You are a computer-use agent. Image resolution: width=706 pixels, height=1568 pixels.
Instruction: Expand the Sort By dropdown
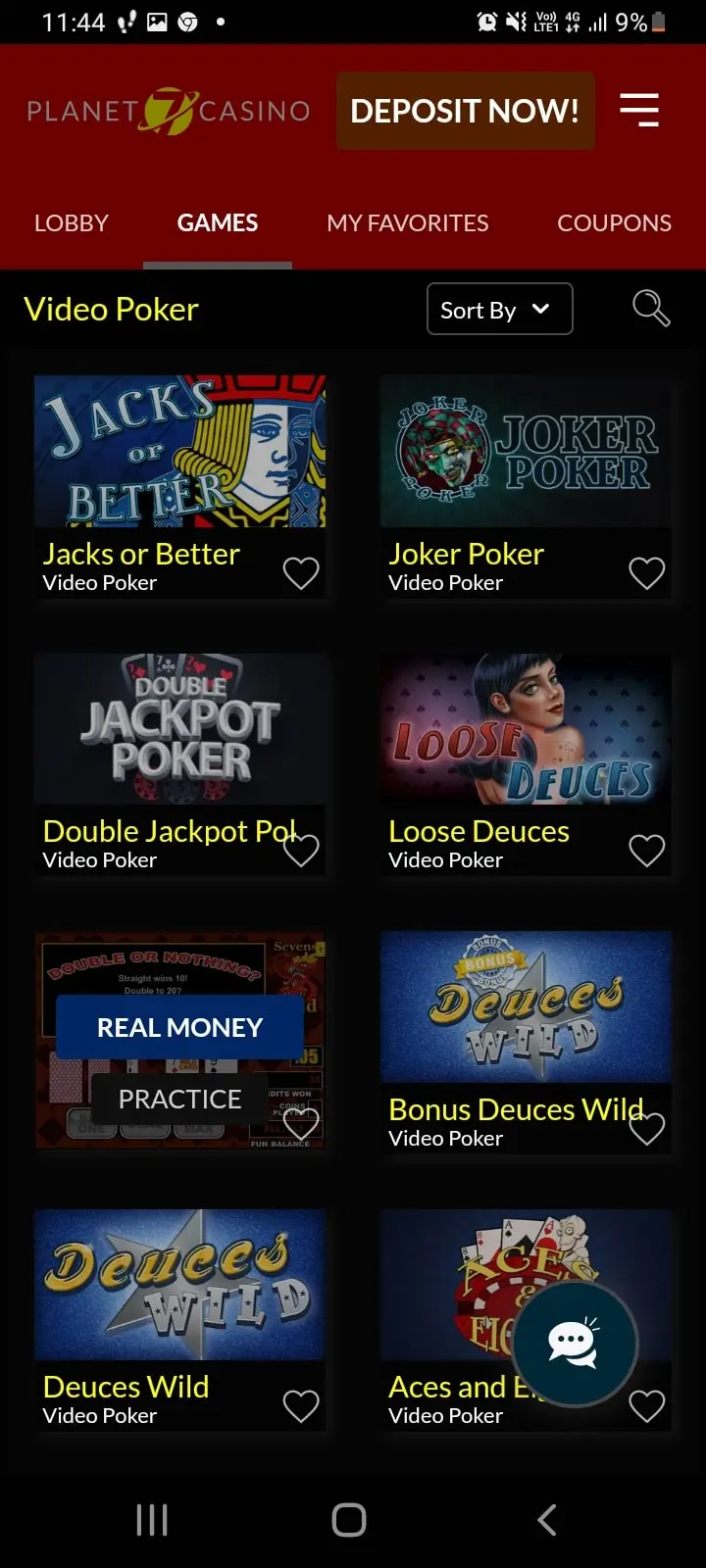(x=500, y=310)
